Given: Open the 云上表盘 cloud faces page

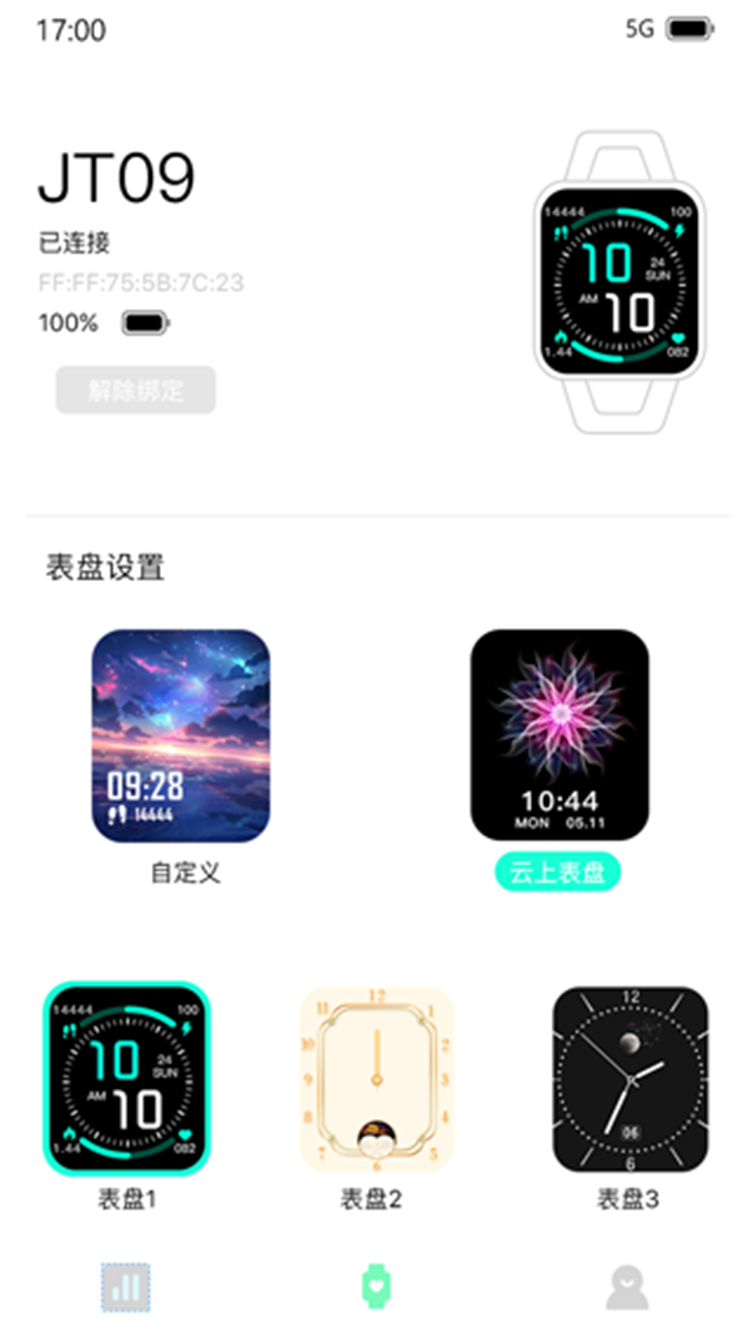Looking at the screenshot, I should point(557,872).
